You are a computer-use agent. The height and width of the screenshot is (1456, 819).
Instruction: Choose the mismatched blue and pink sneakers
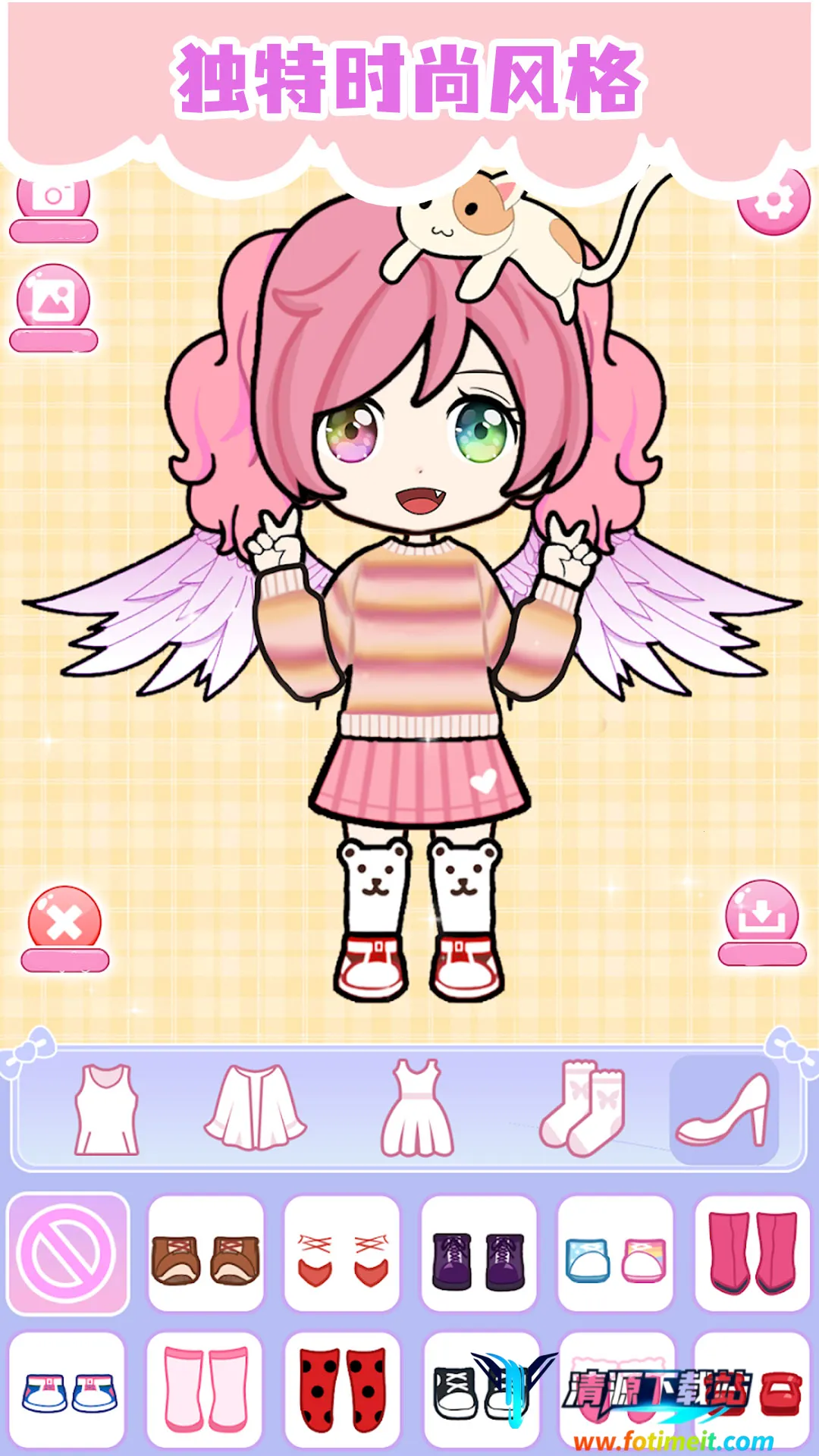tap(615, 1254)
